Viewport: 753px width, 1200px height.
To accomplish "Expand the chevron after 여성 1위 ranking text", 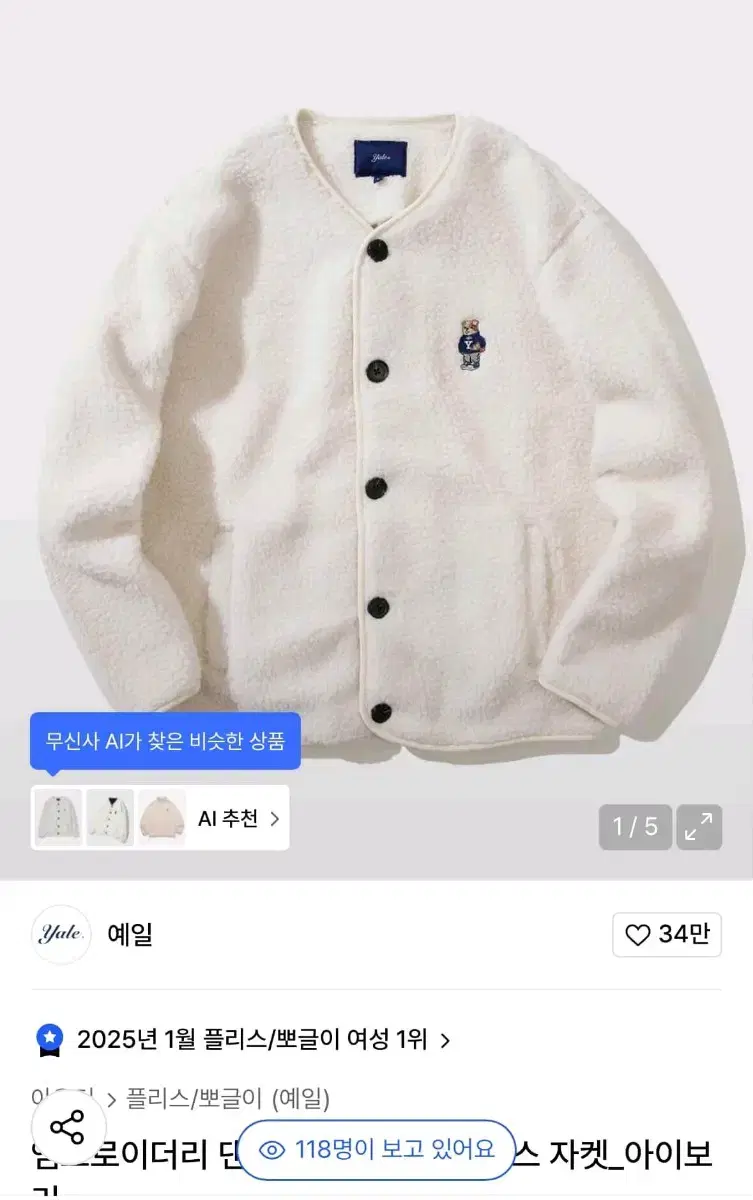I will coord(444,1040).
